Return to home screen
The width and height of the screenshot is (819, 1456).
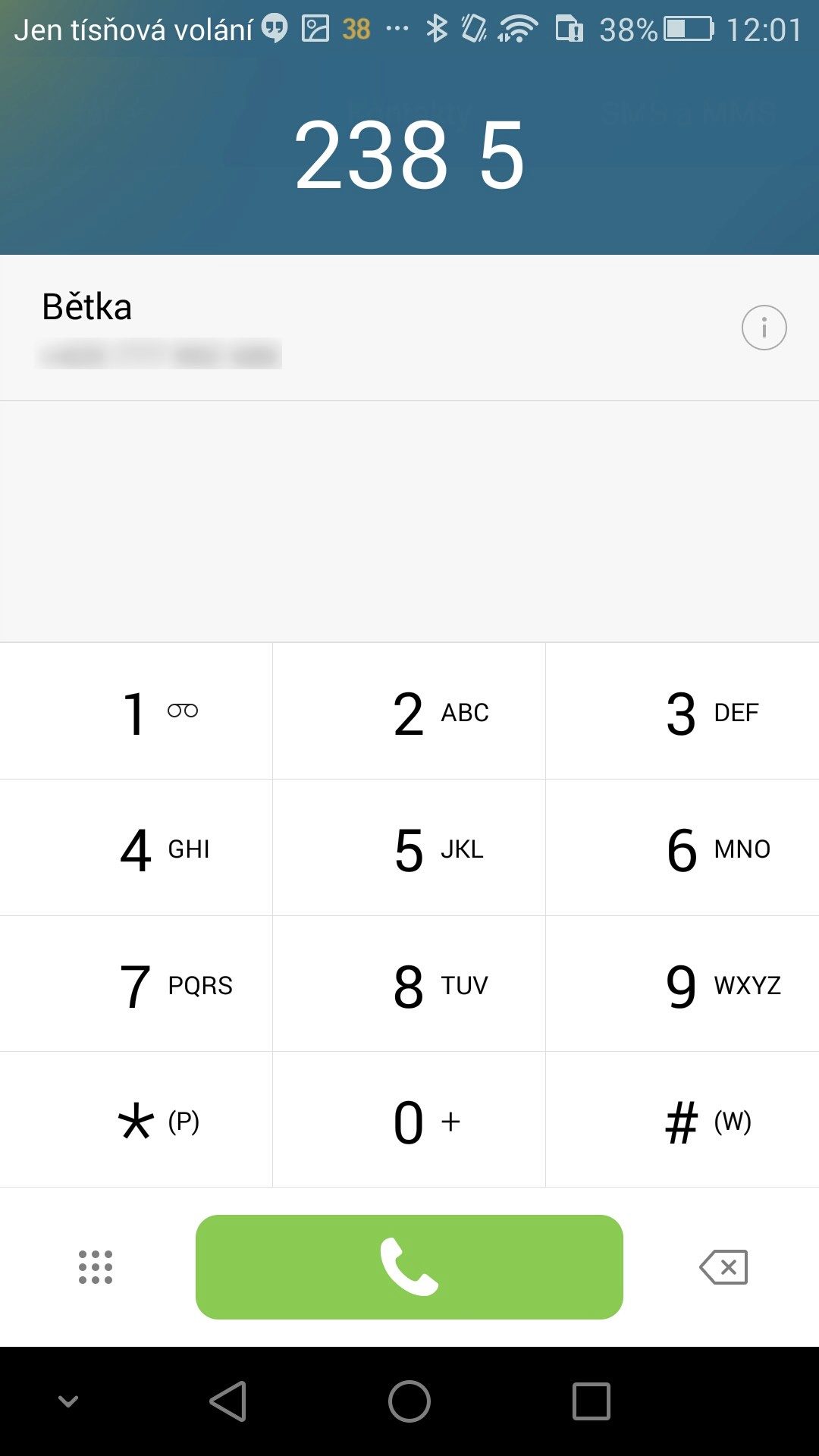click(x=409, y=1401)
